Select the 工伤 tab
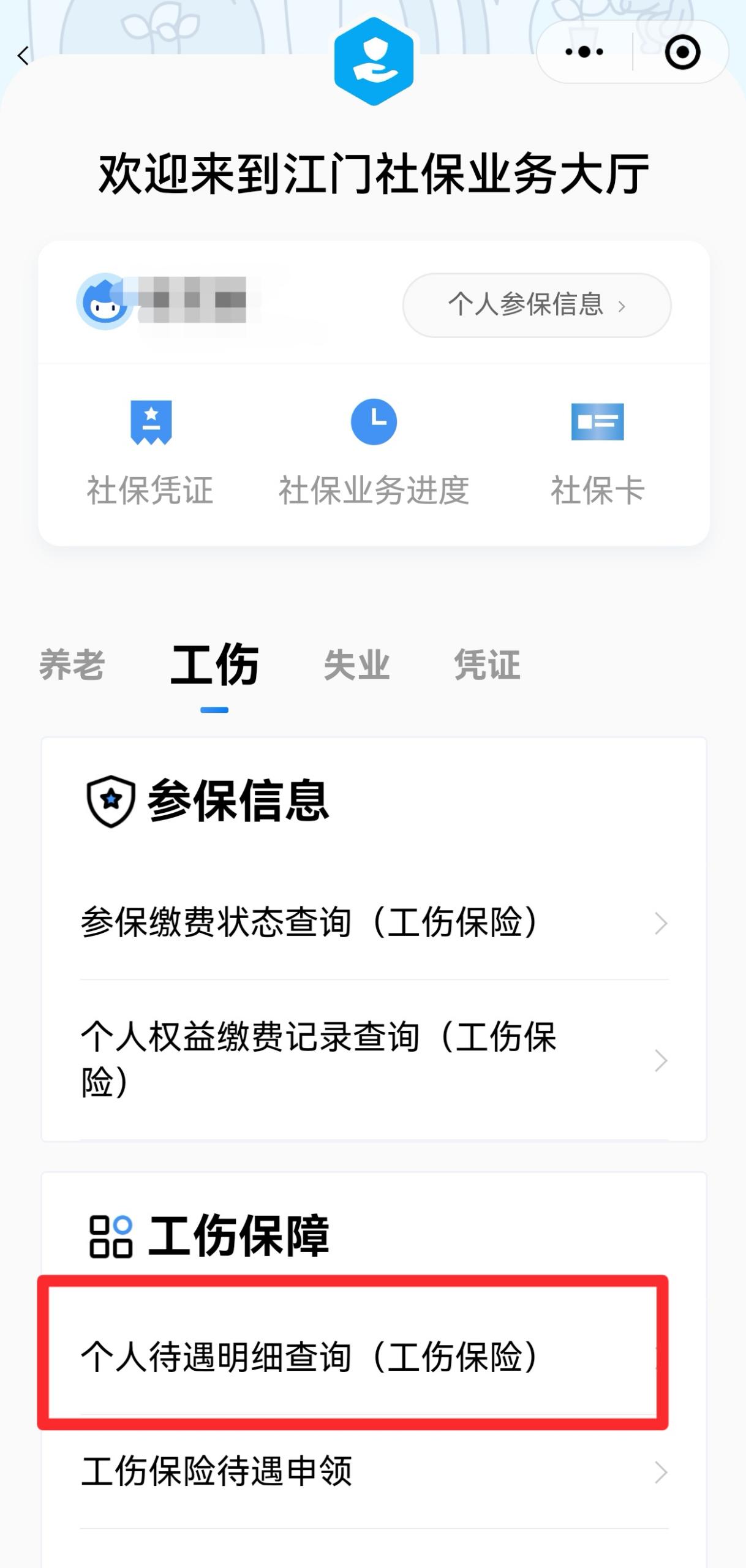Viewport: 746px width, 1568px height. pos(214,665)
